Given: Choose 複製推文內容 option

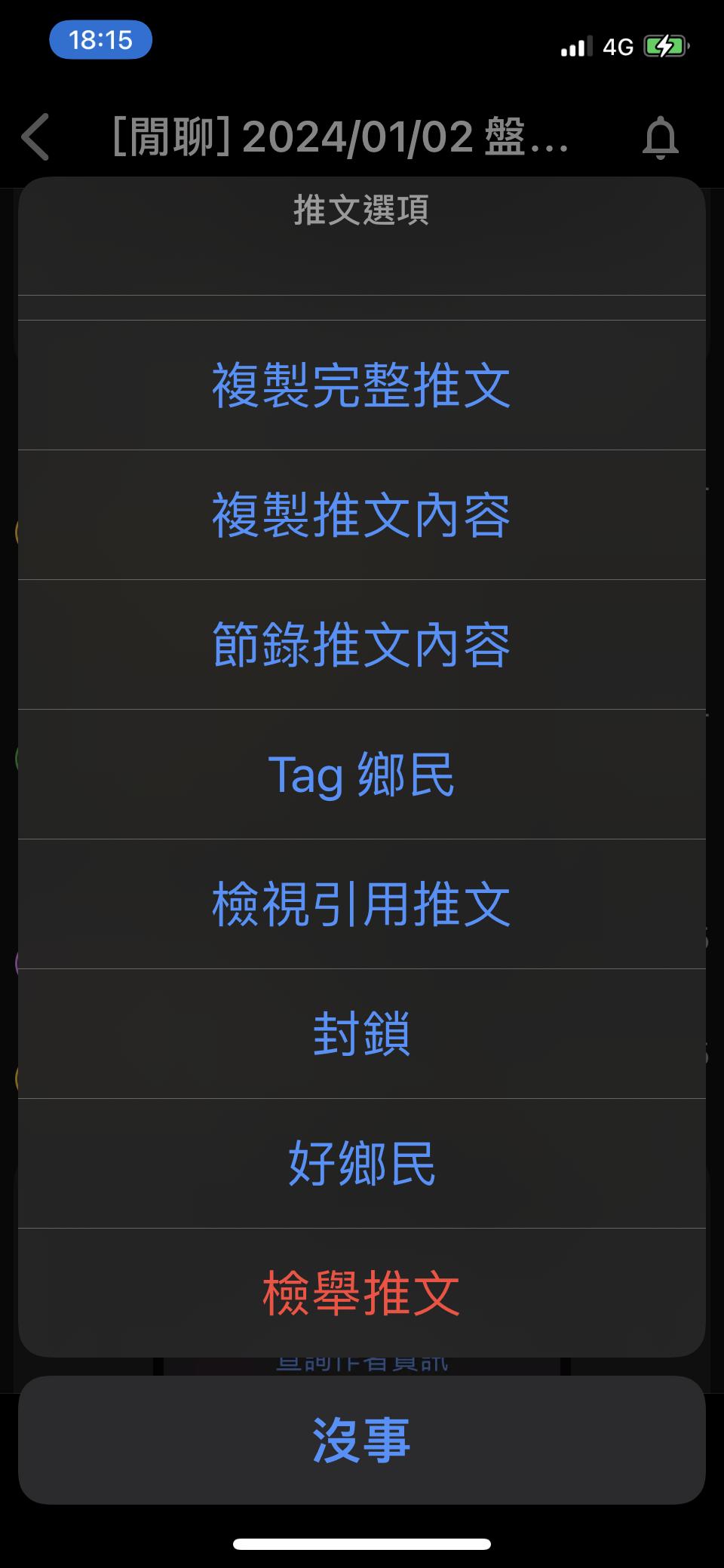Looking at the screenshot, I should click(x=361, y=515).
